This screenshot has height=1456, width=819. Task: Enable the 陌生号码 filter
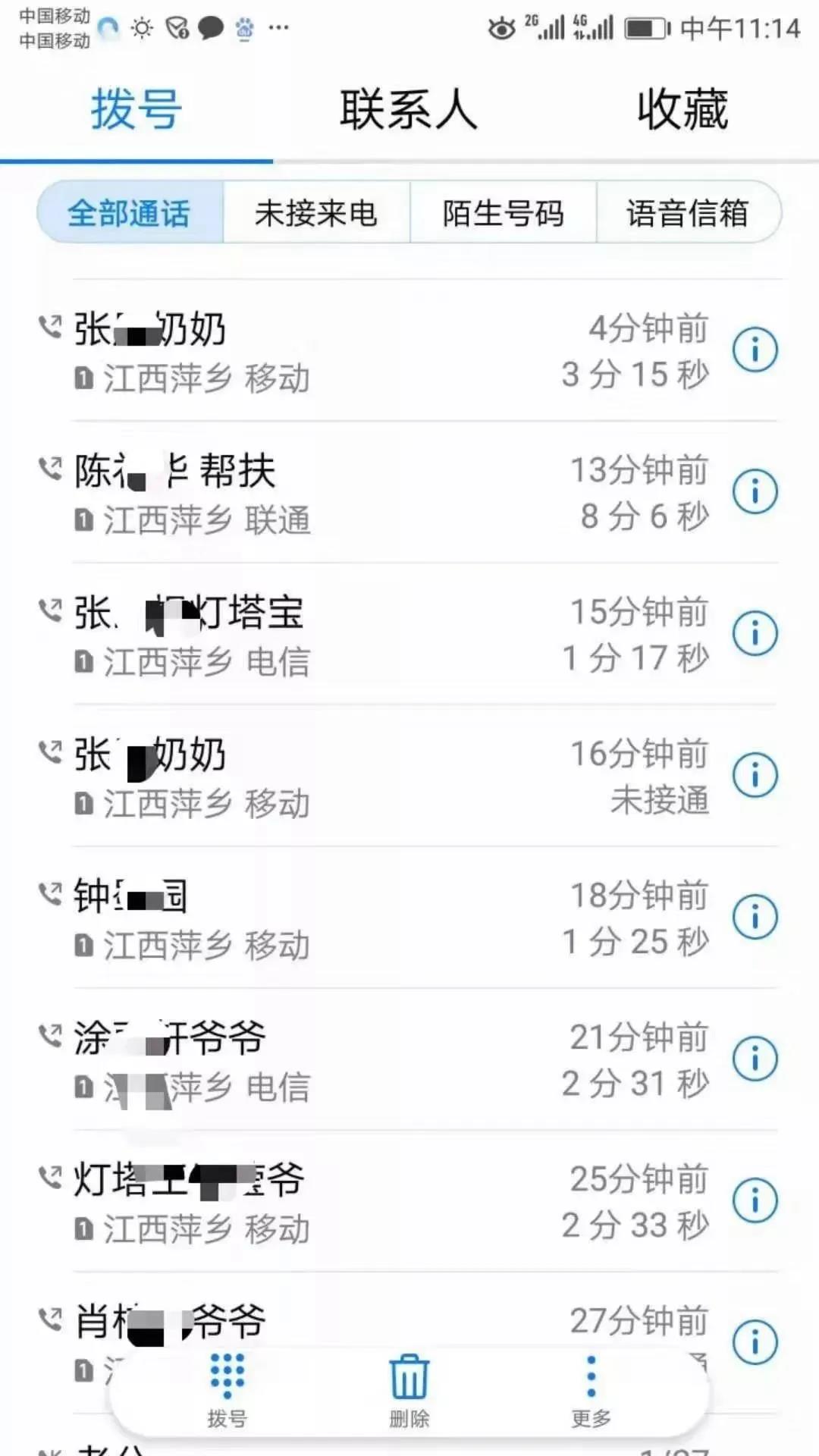503,213
